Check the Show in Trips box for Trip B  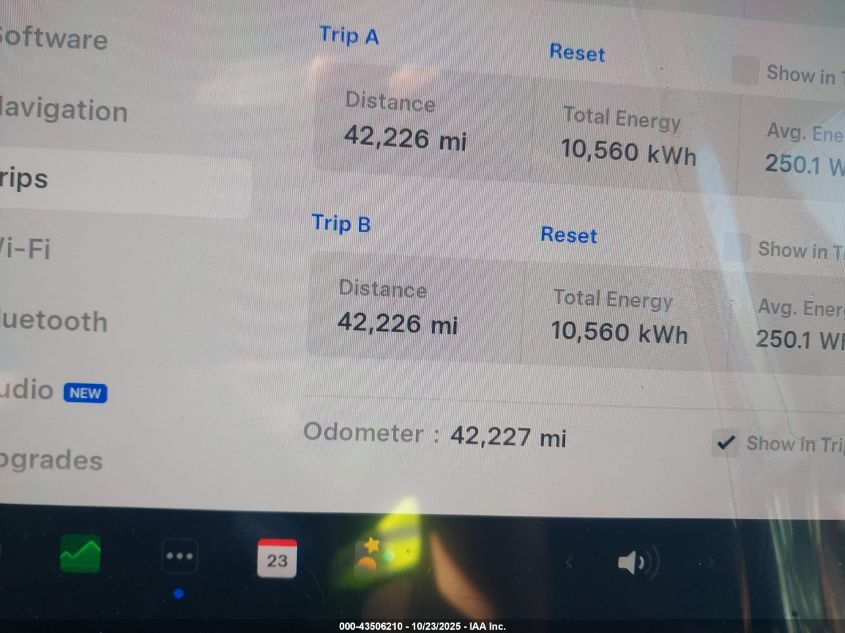tap(737, 247)
